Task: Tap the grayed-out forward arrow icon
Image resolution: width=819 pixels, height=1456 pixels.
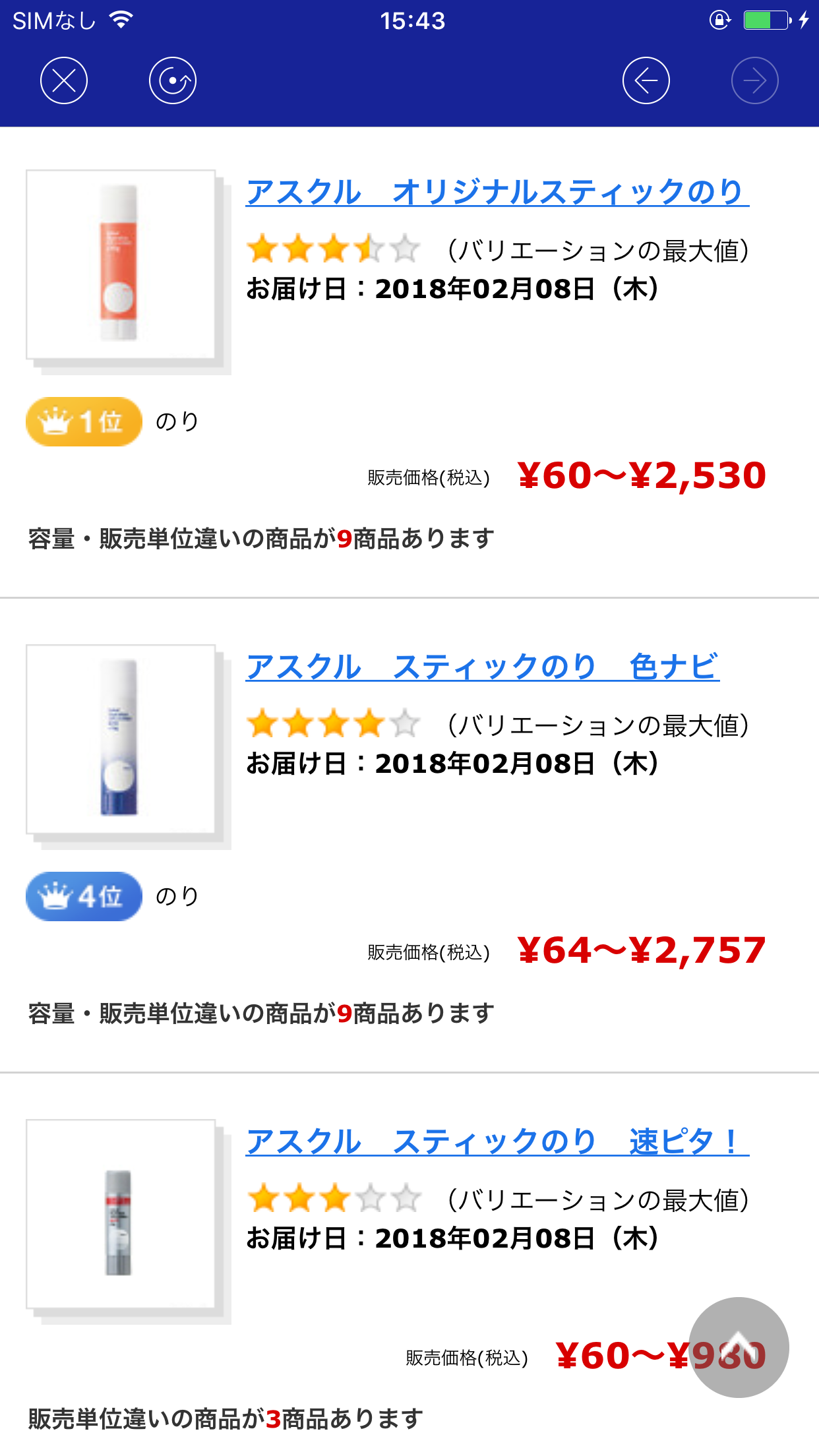Action: point(756,80)
